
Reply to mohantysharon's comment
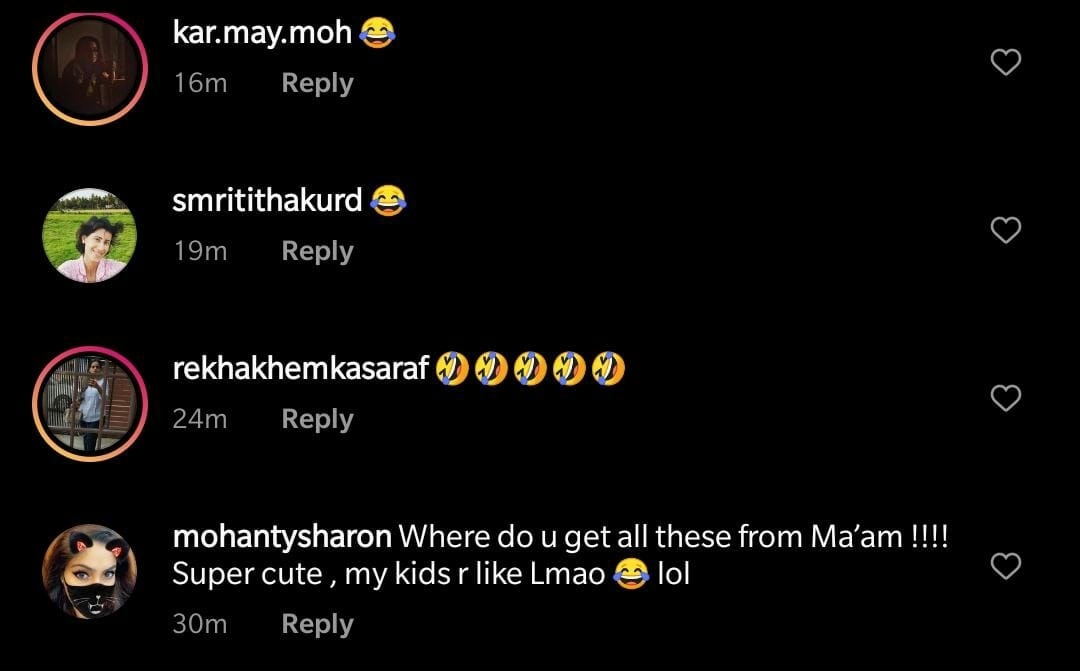tap(317, 624)
